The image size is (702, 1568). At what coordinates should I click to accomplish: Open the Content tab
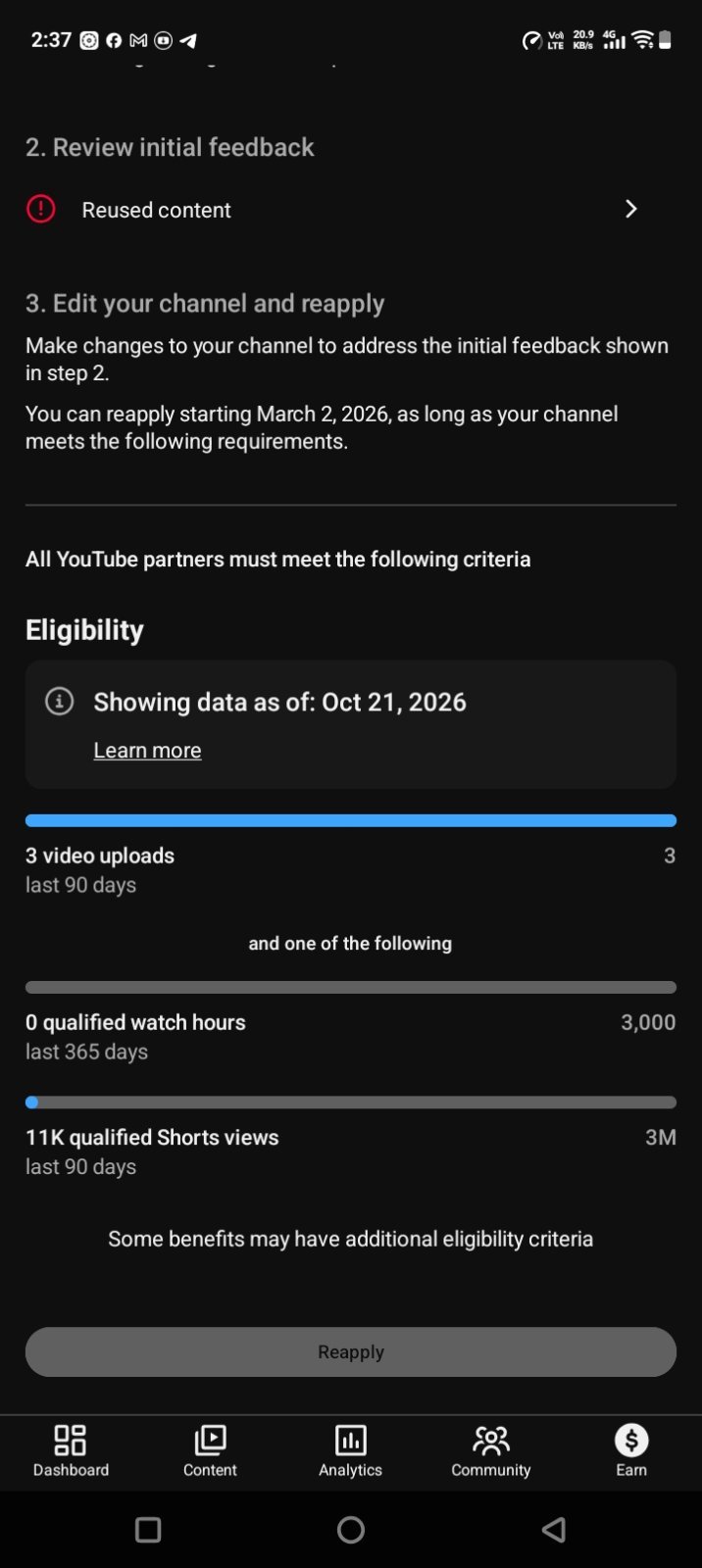tap(210, 1450)
